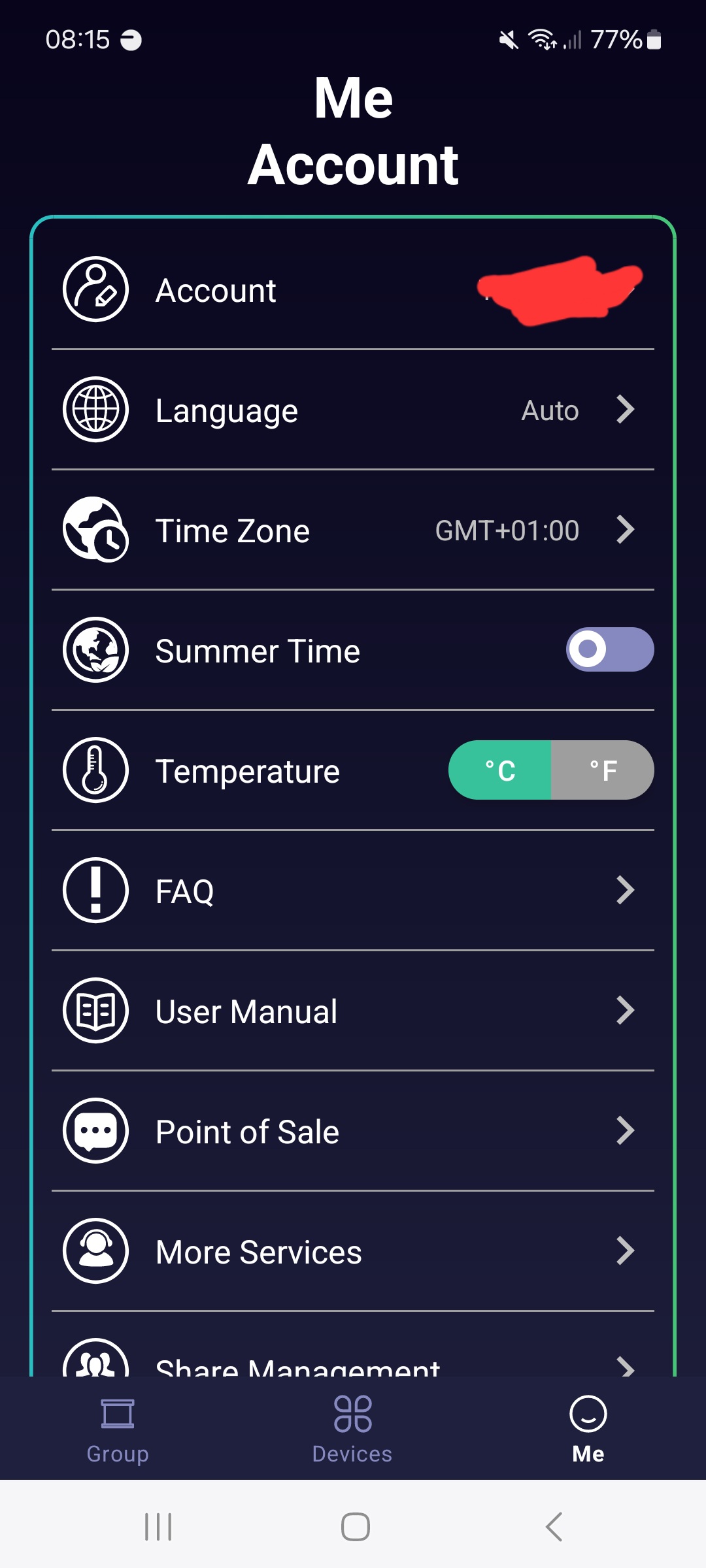
Task: Select the Me tab
Action: tap(588, 1428)
